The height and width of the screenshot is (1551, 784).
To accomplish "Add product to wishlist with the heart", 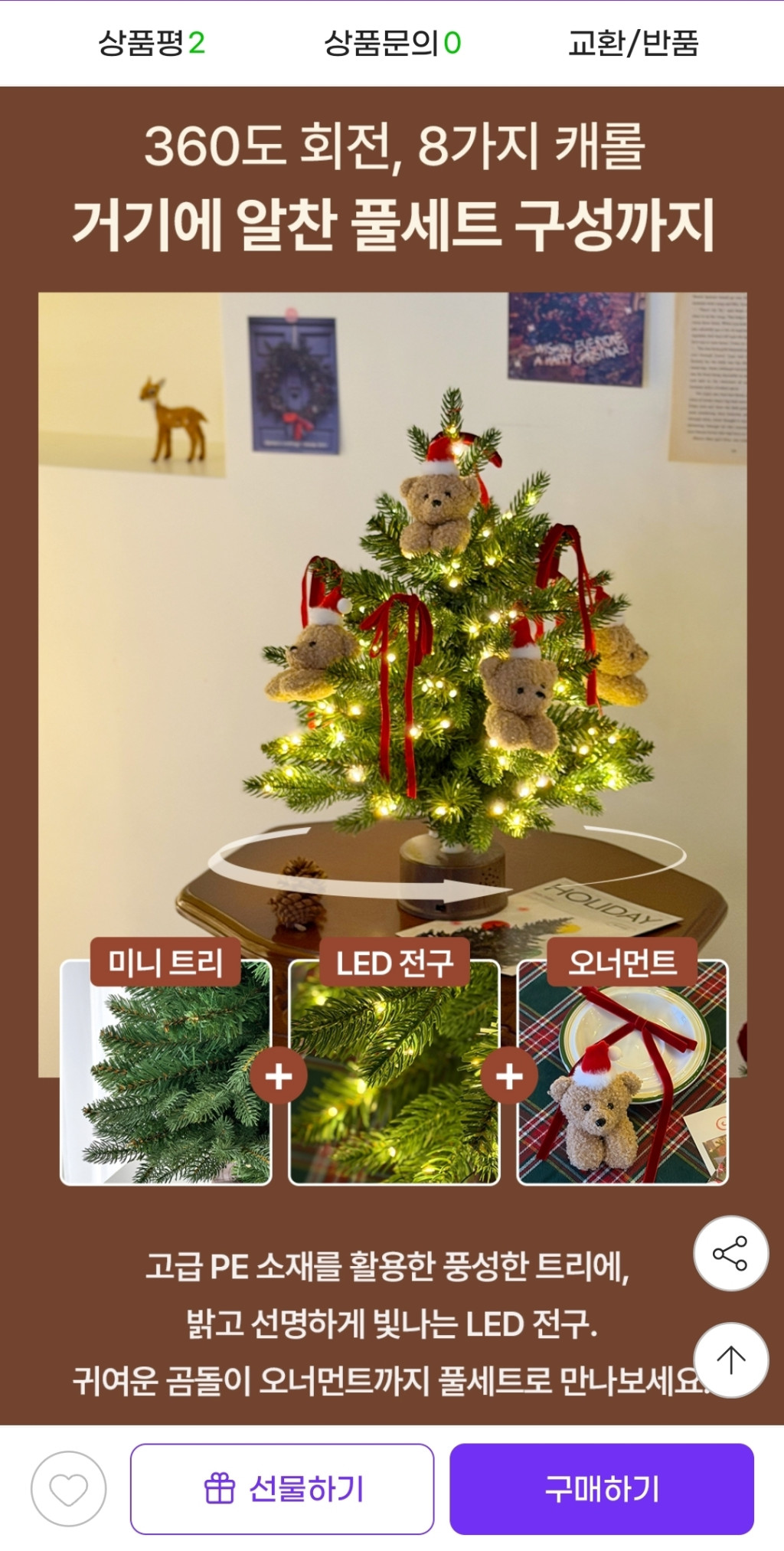I will pyautogui.click(x=68, y=1489).
